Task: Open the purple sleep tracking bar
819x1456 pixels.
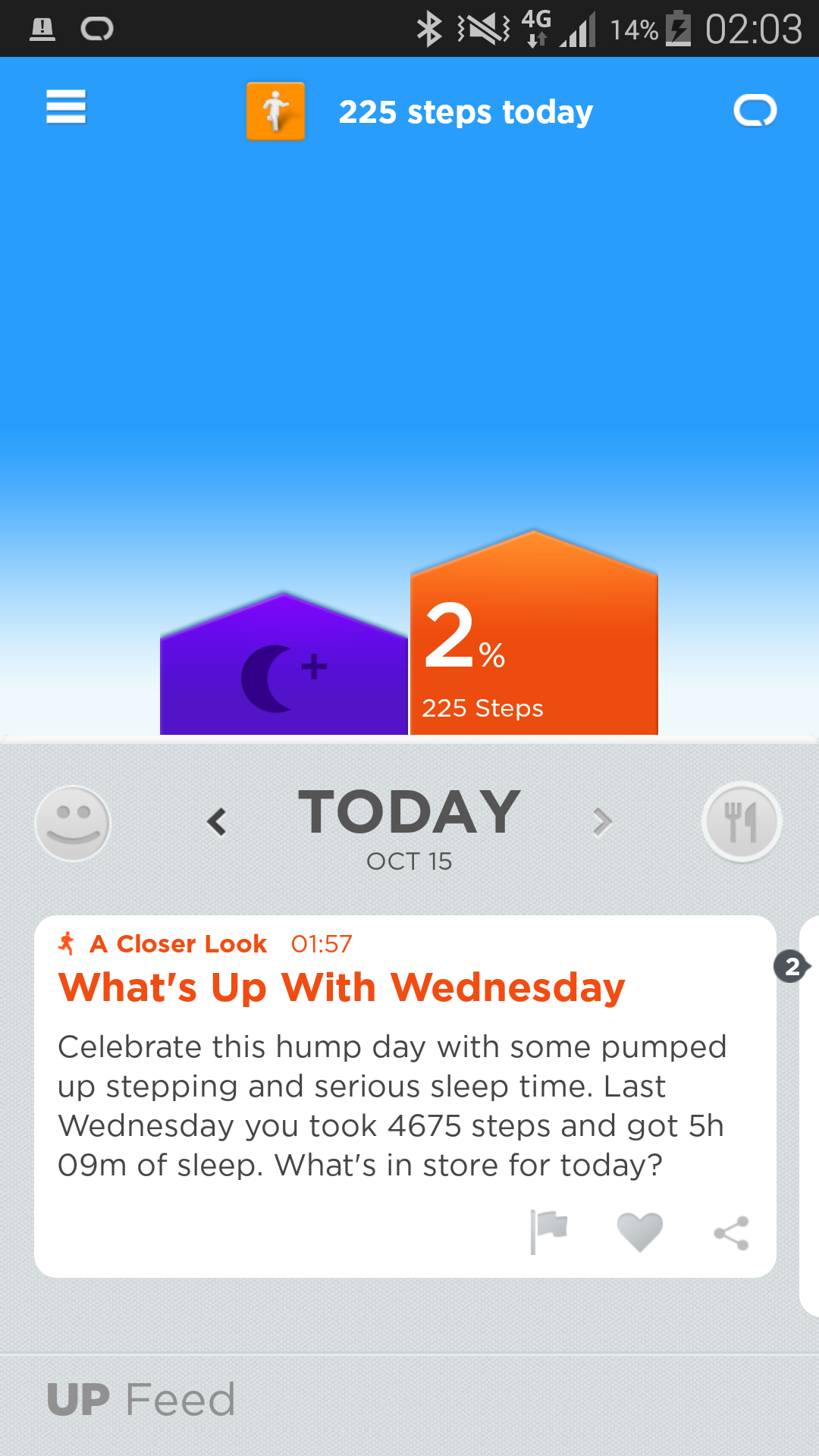Action: coord(284,664)
